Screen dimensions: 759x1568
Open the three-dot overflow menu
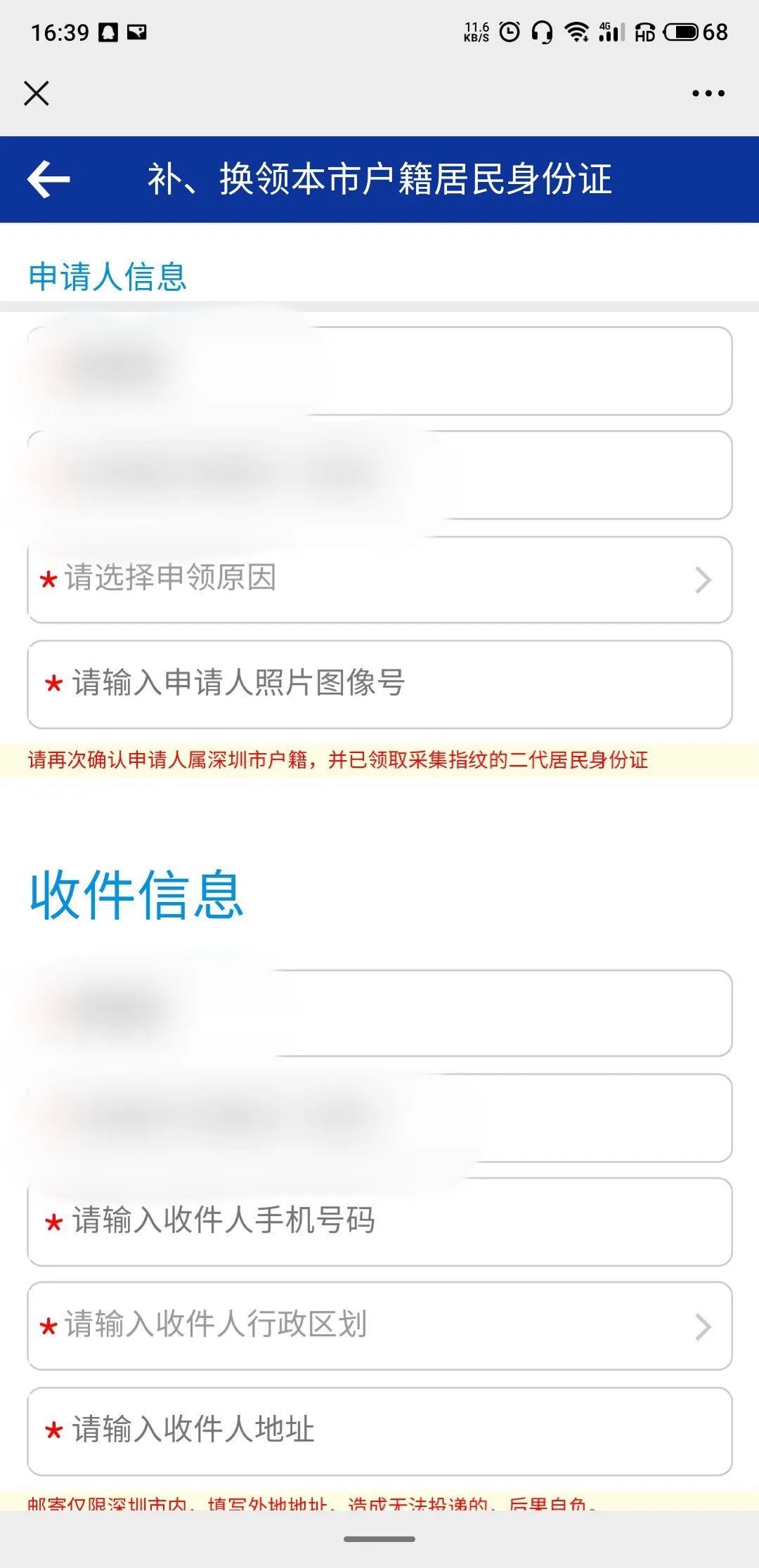click(x=708, y=93)
